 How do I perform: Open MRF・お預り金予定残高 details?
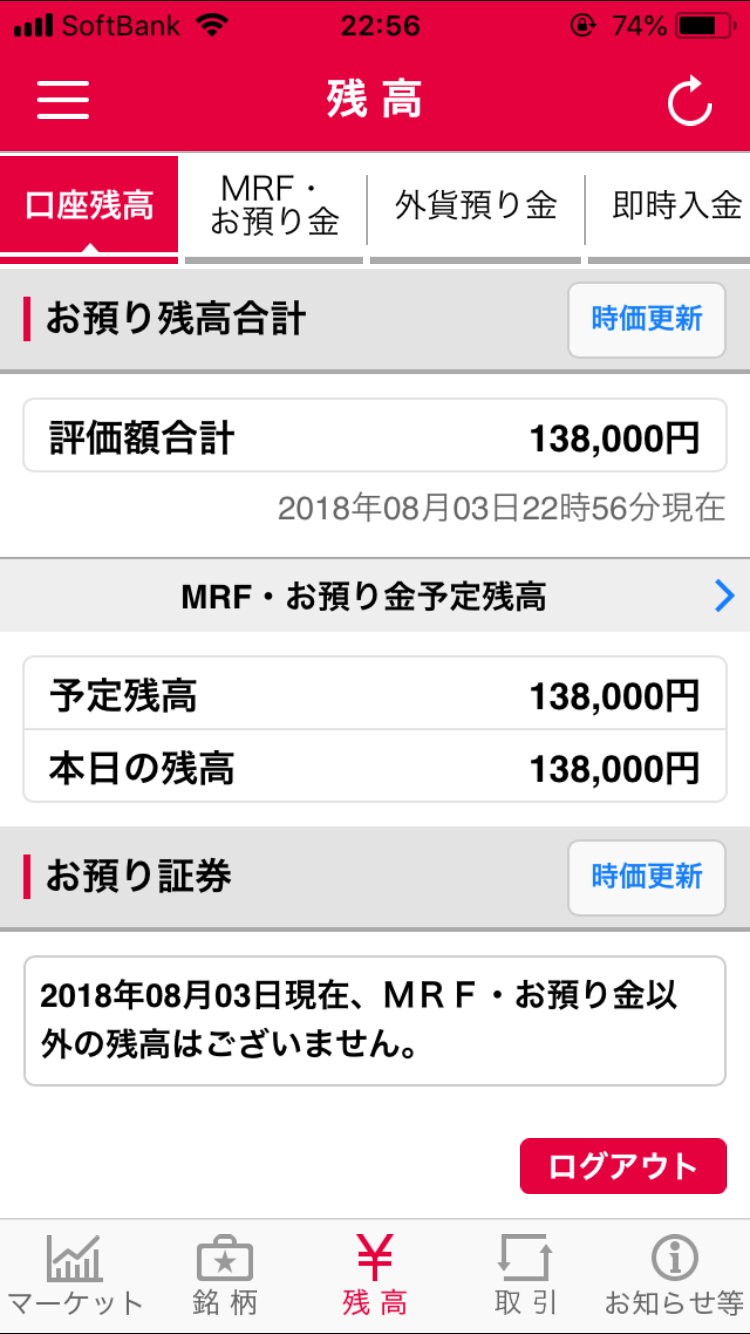375,597
